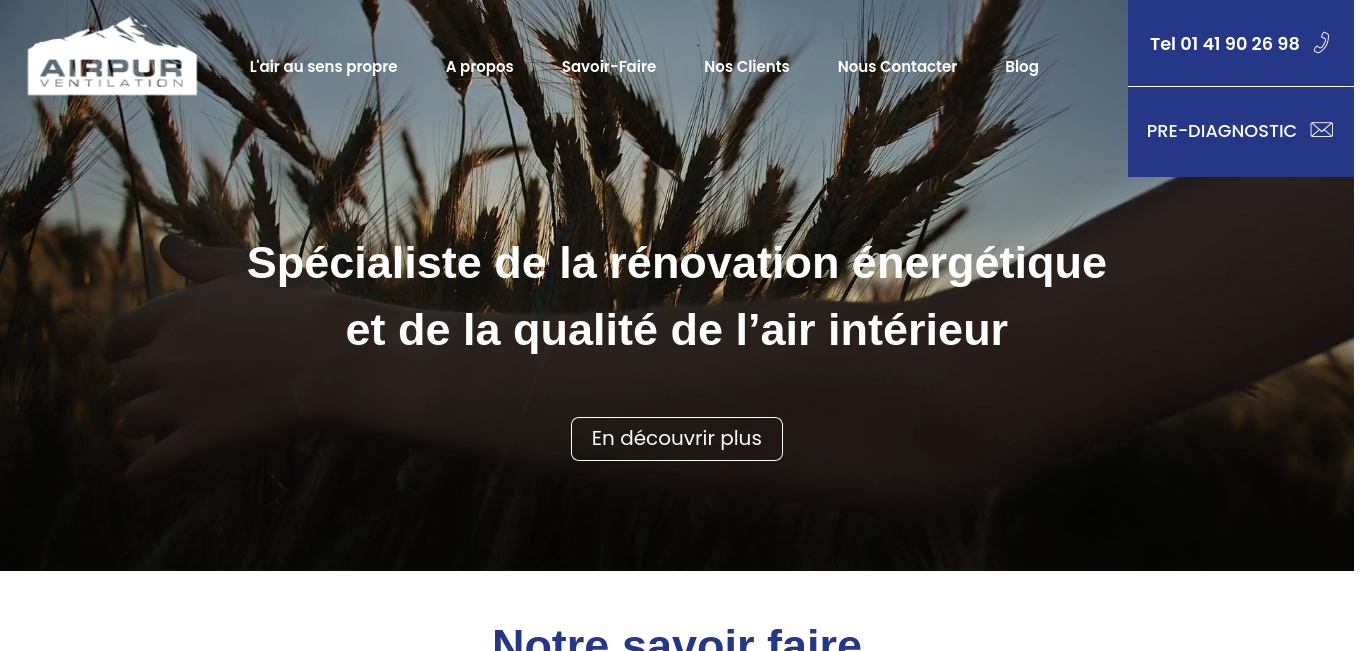Image resolution: width=1366 pixels, height=651 pixels.
Task: Open the Savoir-Faire menu item
Action: click(608, 67)
